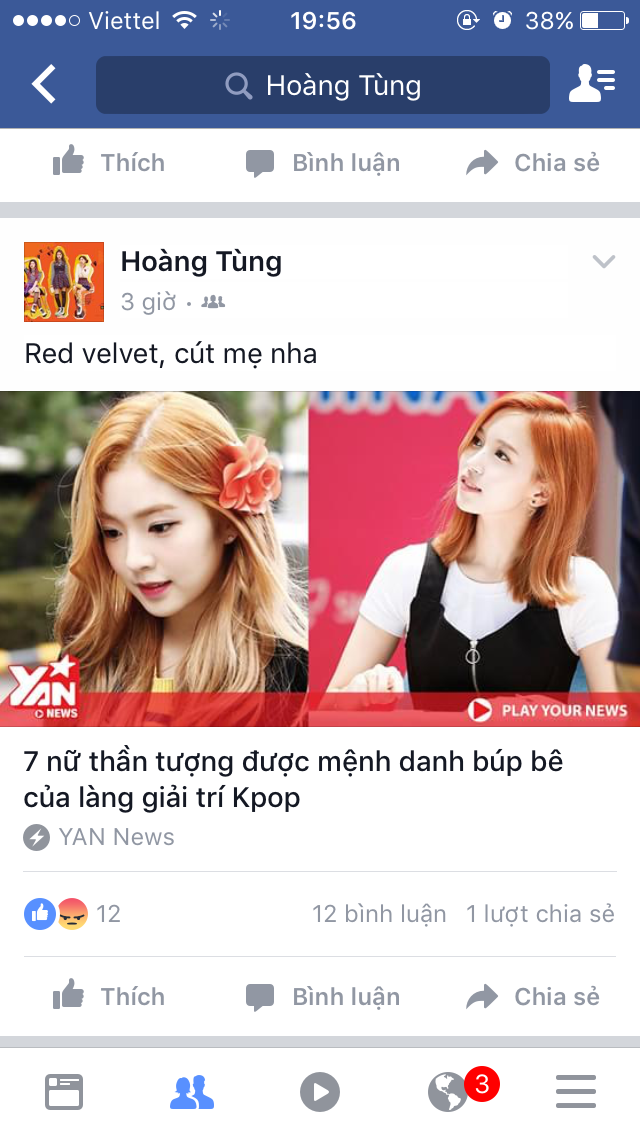Image resolution: width=640 pixels, height=1136 pixels.
Task: Open the Hoàng Tùng search box
Action: tap(323, 85)
